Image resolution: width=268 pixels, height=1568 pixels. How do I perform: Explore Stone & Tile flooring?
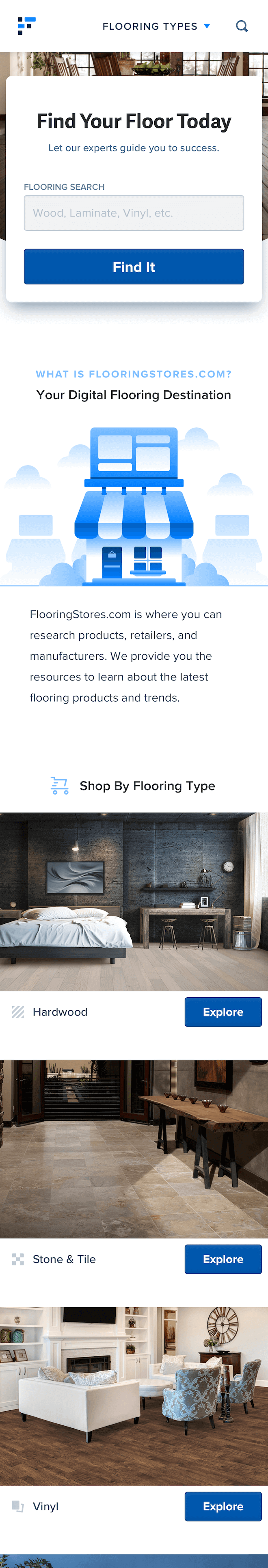coord(223,1259)
